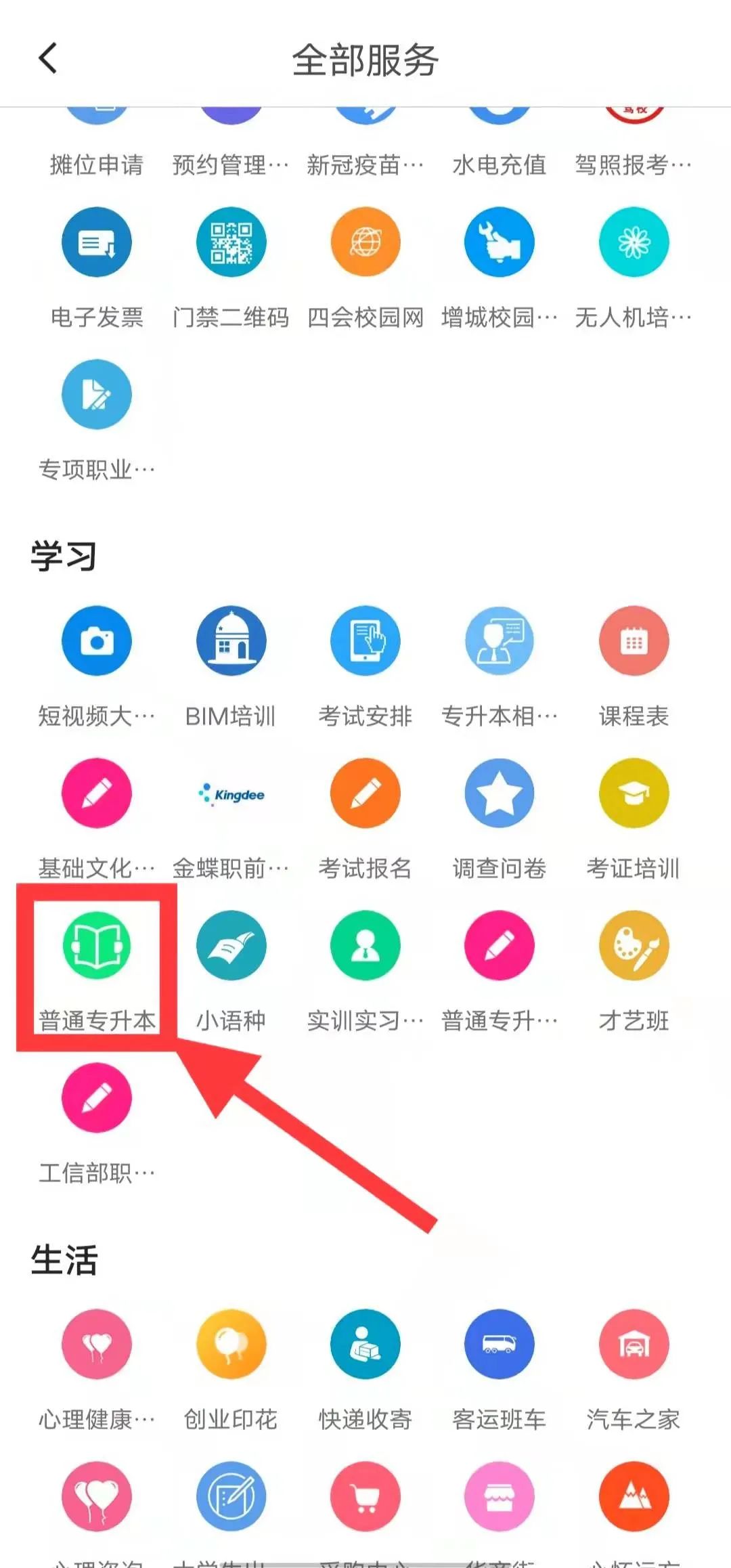Open 创业印花 service
Viewport: 731px width, 1568px height.
[231, 1345]
